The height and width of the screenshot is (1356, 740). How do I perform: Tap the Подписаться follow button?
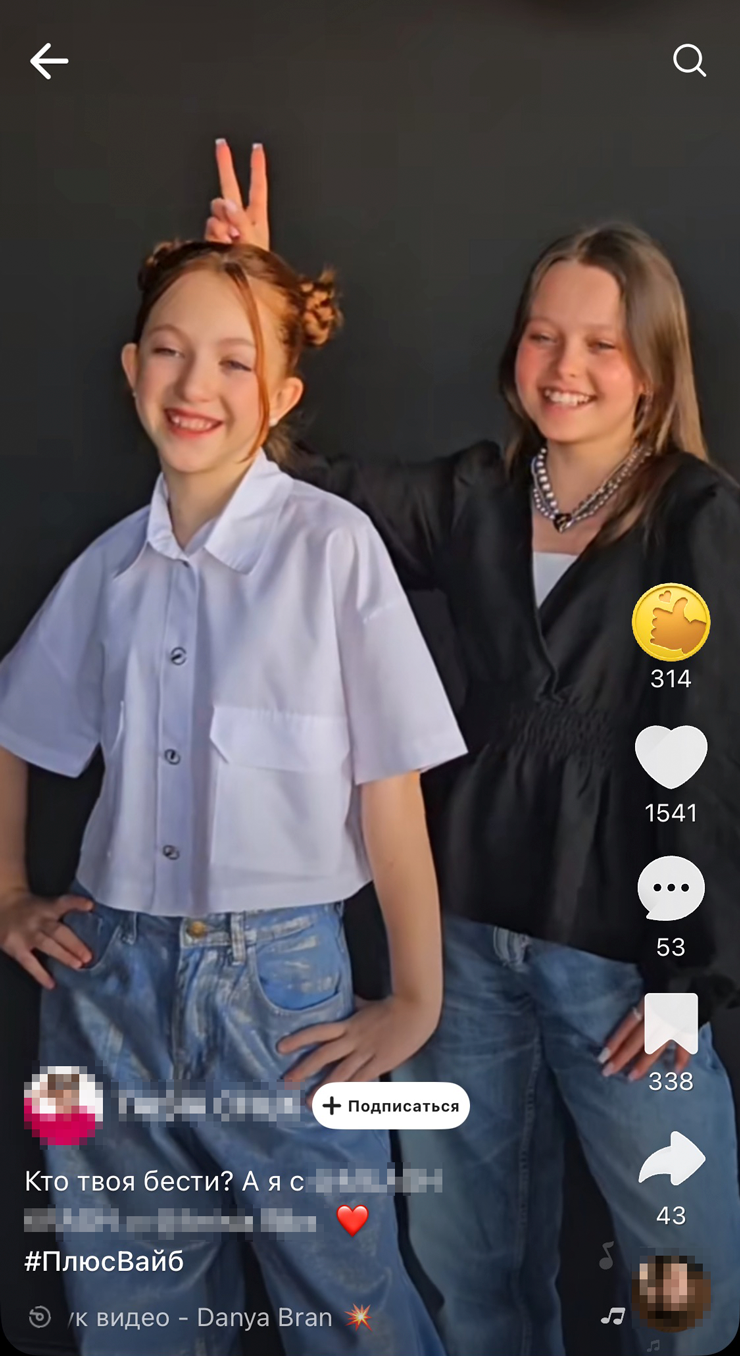391,1105
